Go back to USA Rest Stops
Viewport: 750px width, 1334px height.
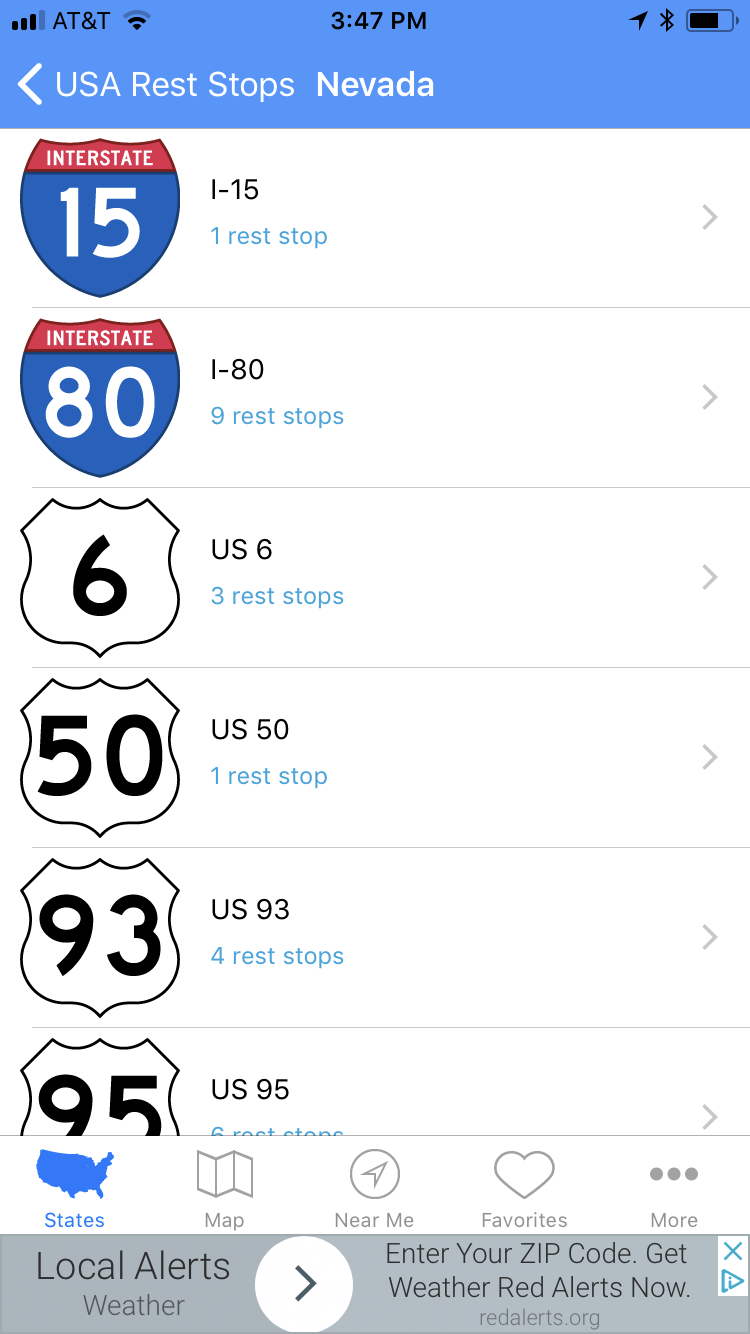point(158,85)
